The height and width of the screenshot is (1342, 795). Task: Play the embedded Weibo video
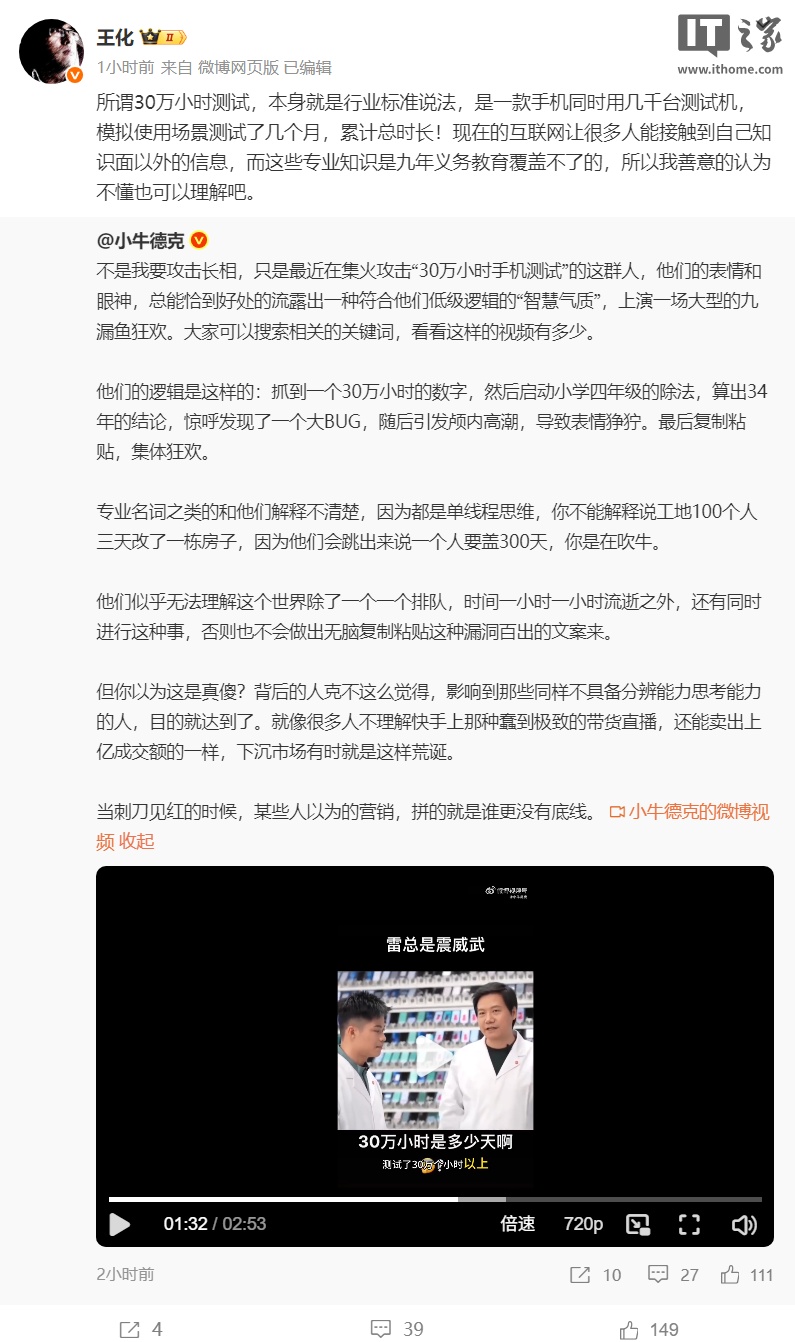[434, 1055]
